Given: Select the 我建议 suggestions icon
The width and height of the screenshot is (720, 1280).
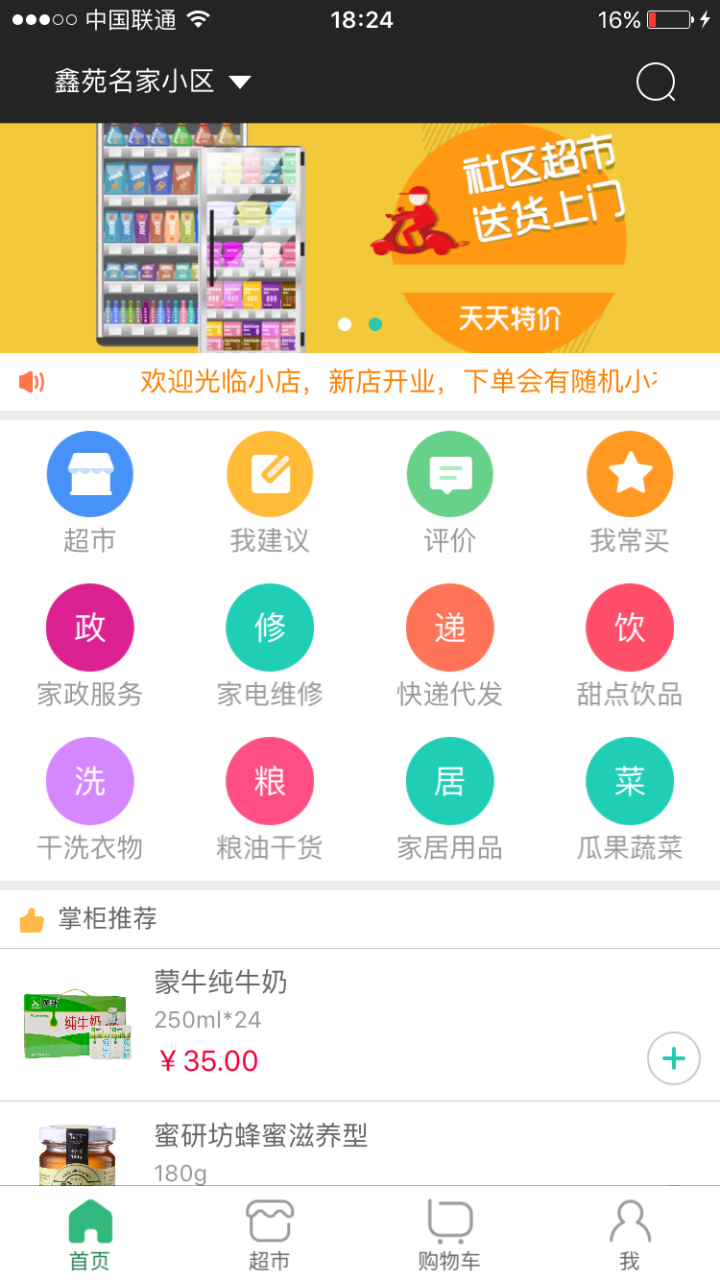Looking at the screenshot, I should (270, 473).
